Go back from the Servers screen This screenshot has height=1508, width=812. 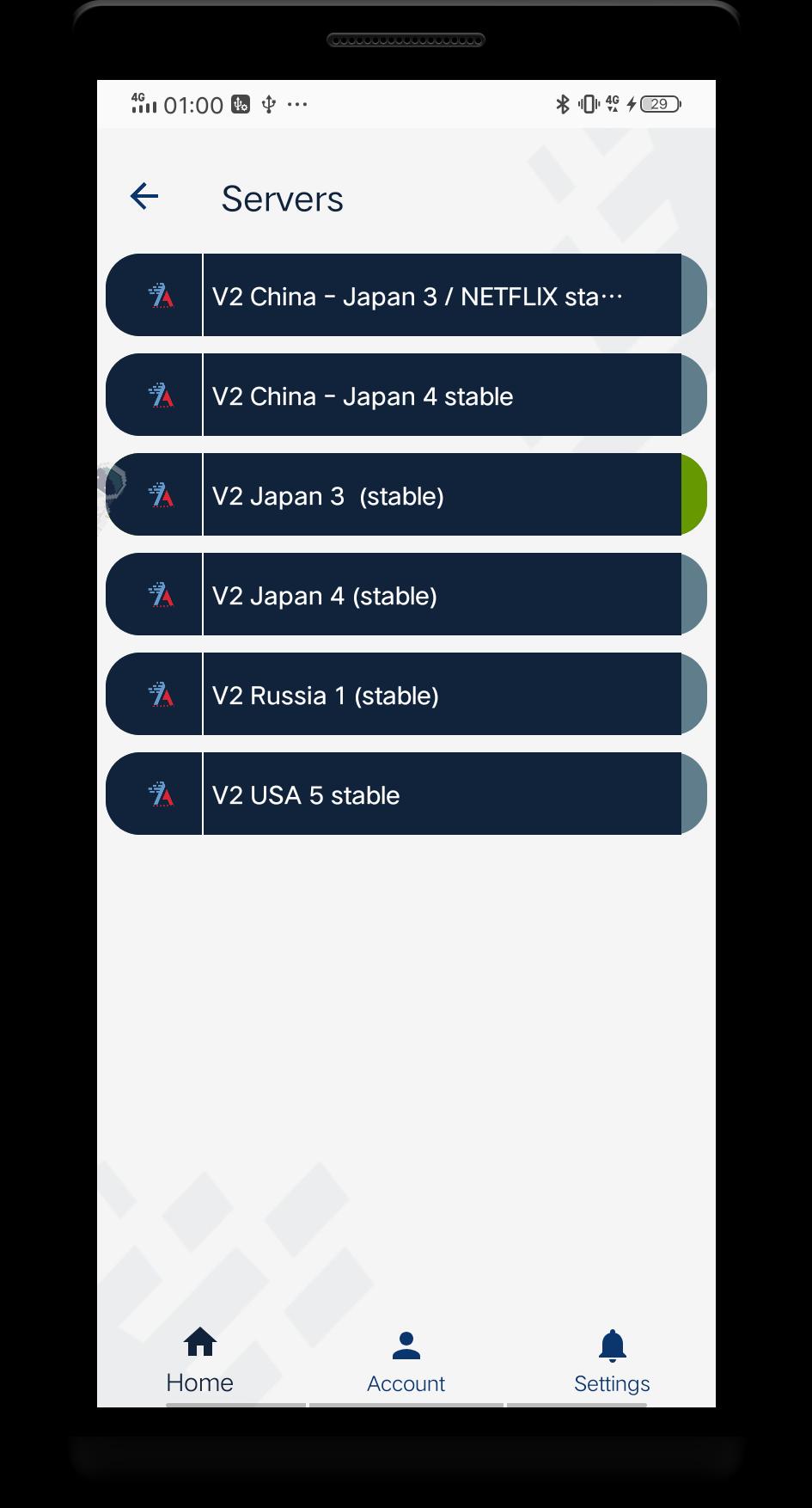pos(144,197)
